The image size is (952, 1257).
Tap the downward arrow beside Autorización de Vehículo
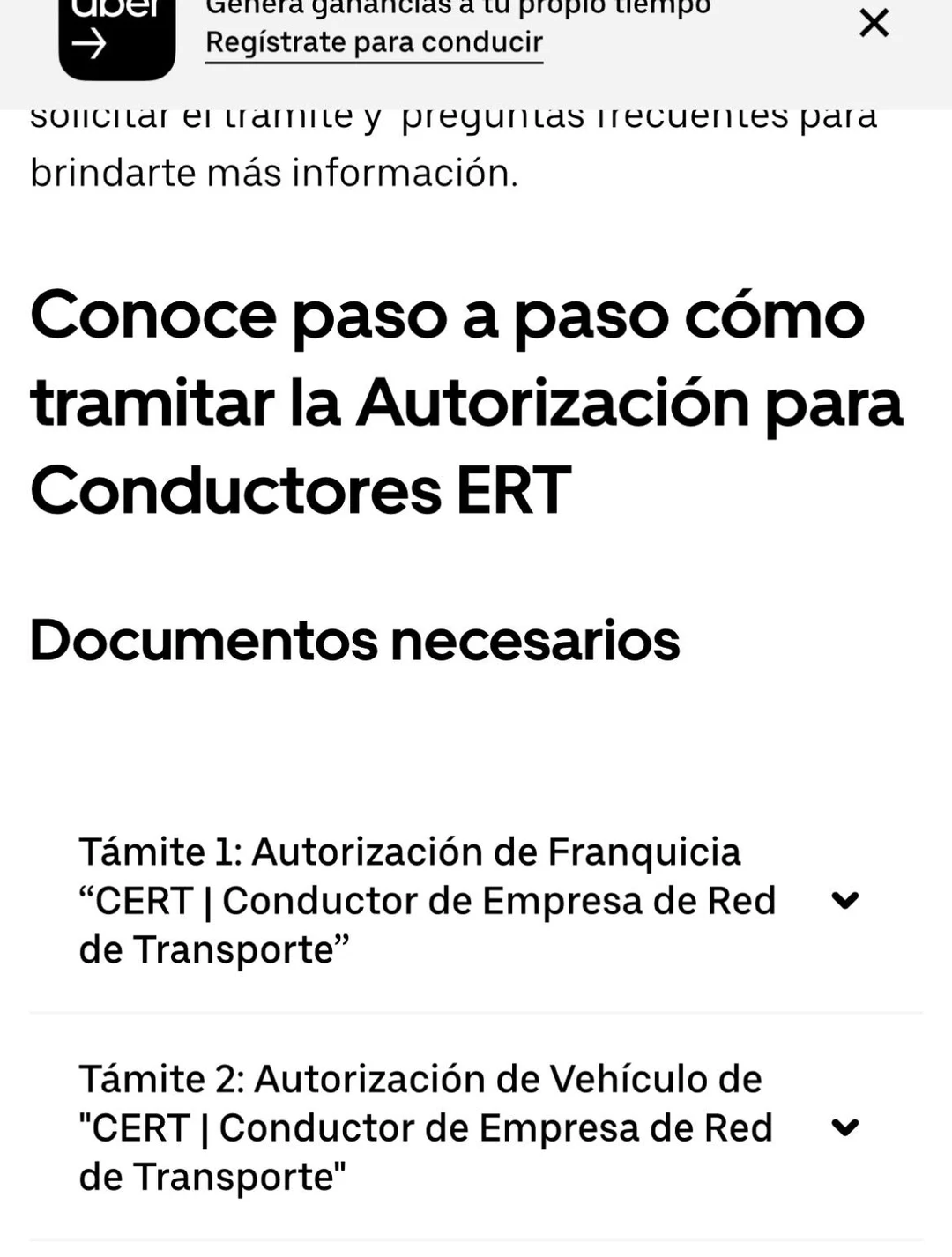(x=847, y=1127)
